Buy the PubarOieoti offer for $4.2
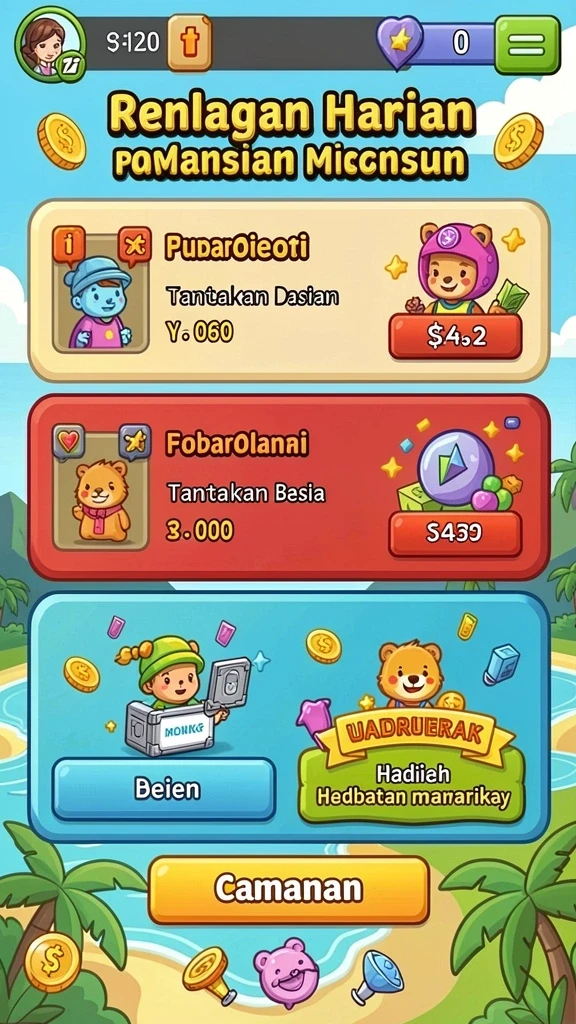The height and width of the screenshot is (1024, 576). pyautogui.click(x=455, y=336)
